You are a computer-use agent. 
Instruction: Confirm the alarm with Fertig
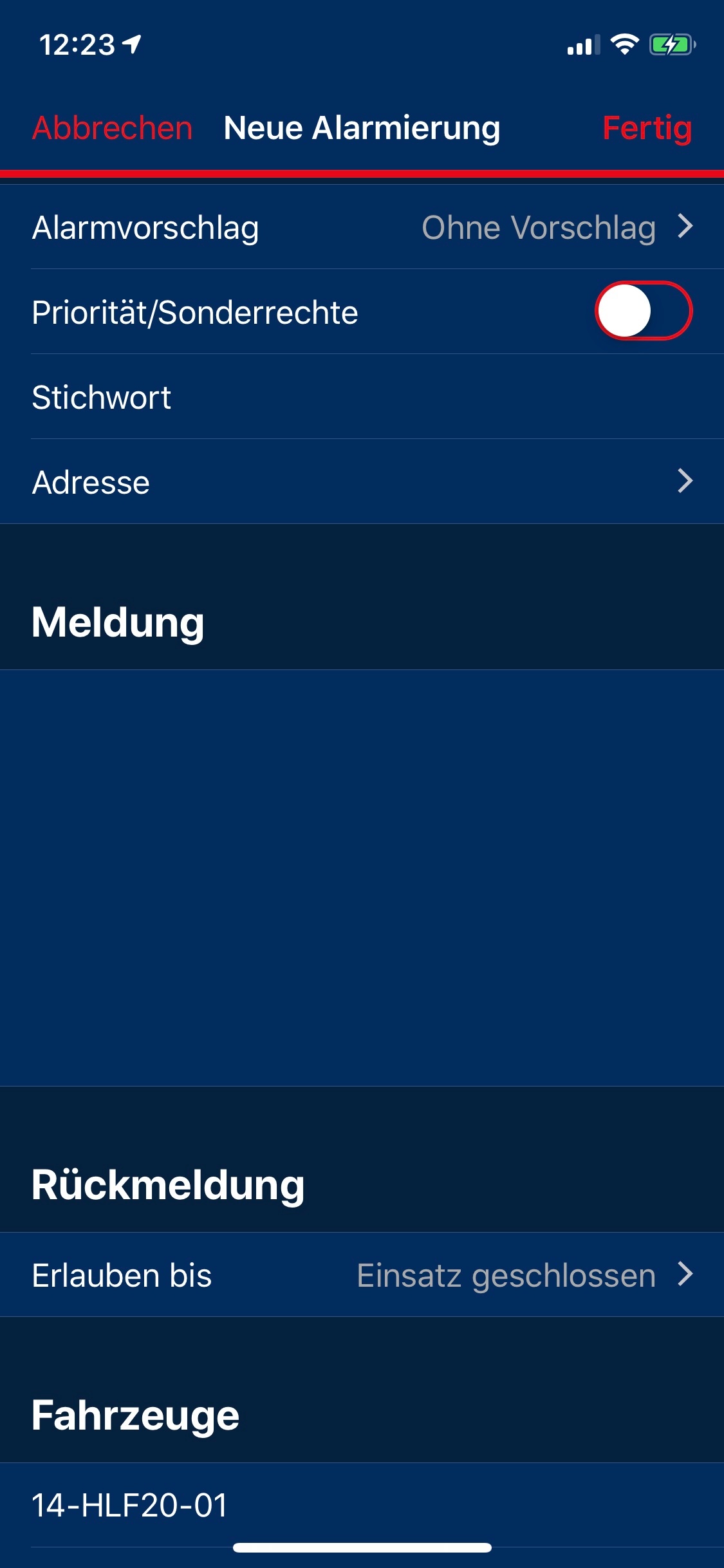(646, 127)
